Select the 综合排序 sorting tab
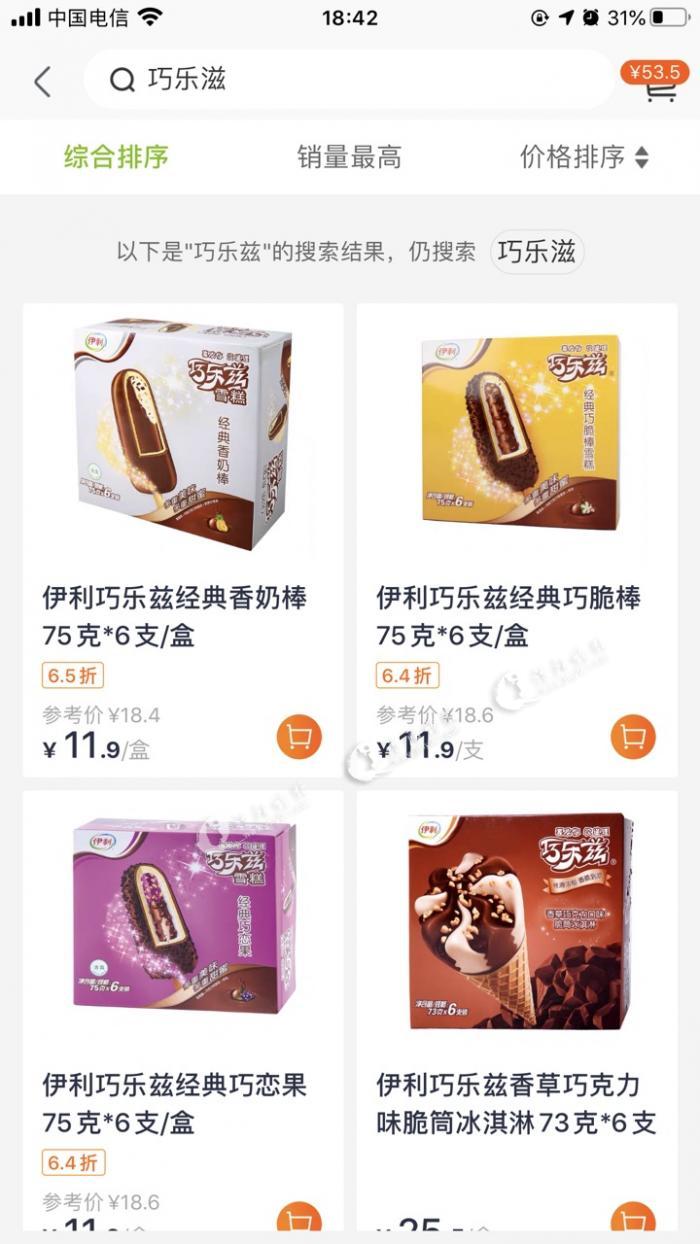Image resolution: width=700 pixels, height=1244 pixels. tap(116, 157)
